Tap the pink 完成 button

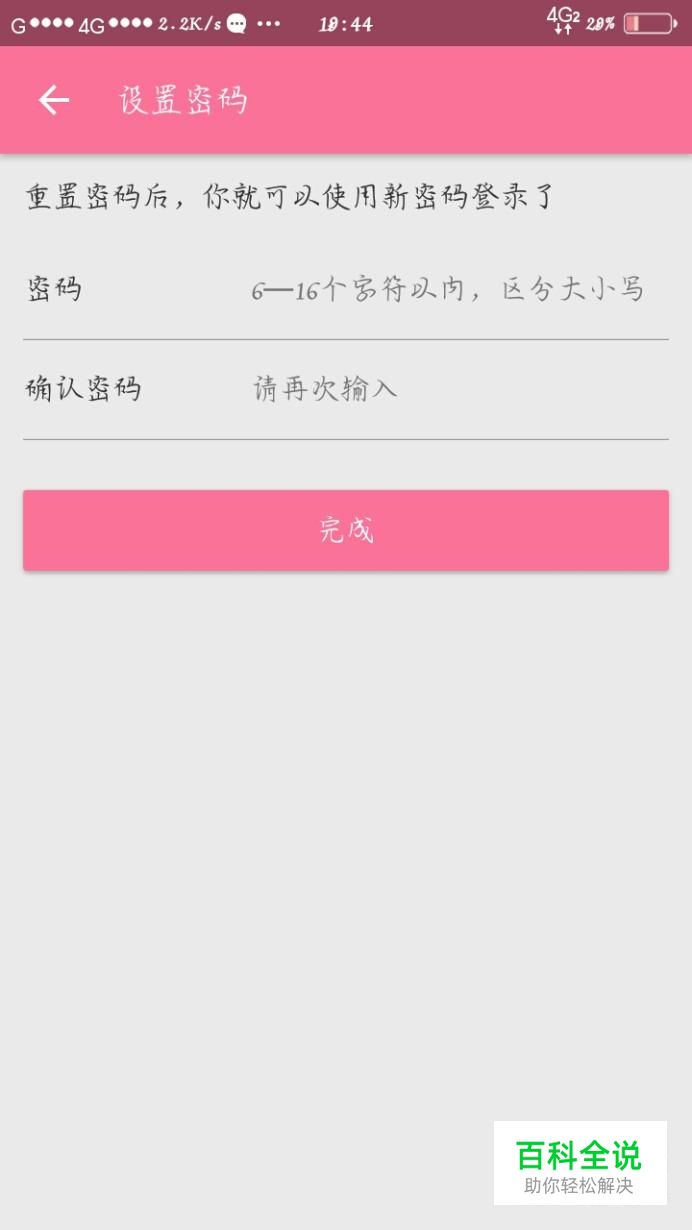[x=346, y=530]
